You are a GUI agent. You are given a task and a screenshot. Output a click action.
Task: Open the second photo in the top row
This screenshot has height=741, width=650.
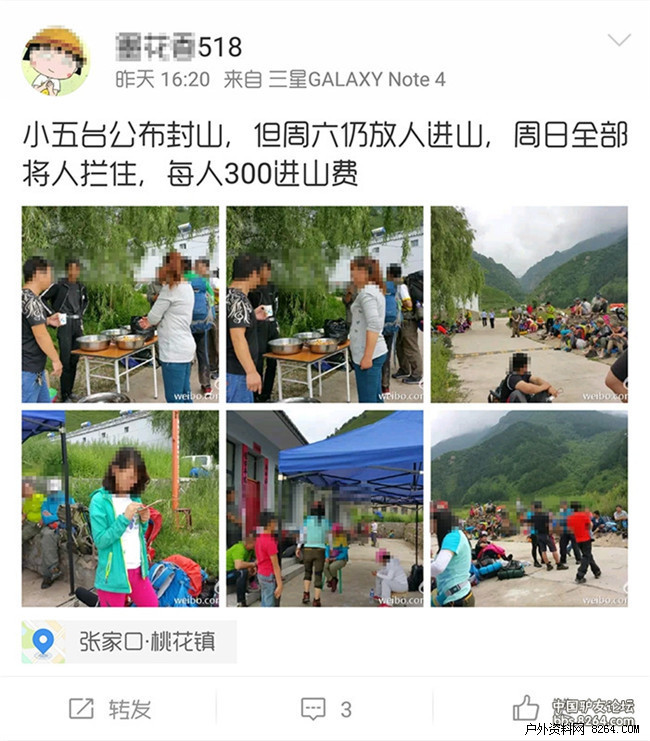tap(324, 304)
